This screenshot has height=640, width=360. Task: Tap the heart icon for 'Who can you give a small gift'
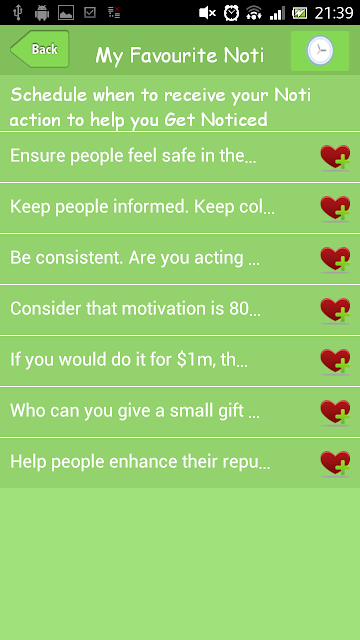coord(335,412)
